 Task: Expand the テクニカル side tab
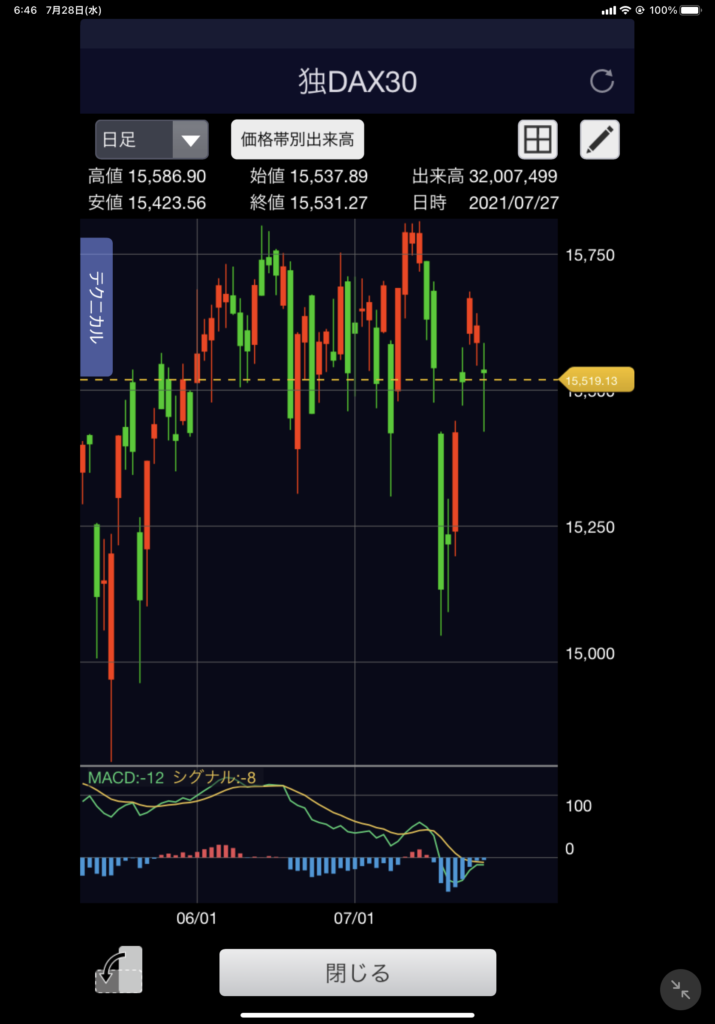point(96,307)
